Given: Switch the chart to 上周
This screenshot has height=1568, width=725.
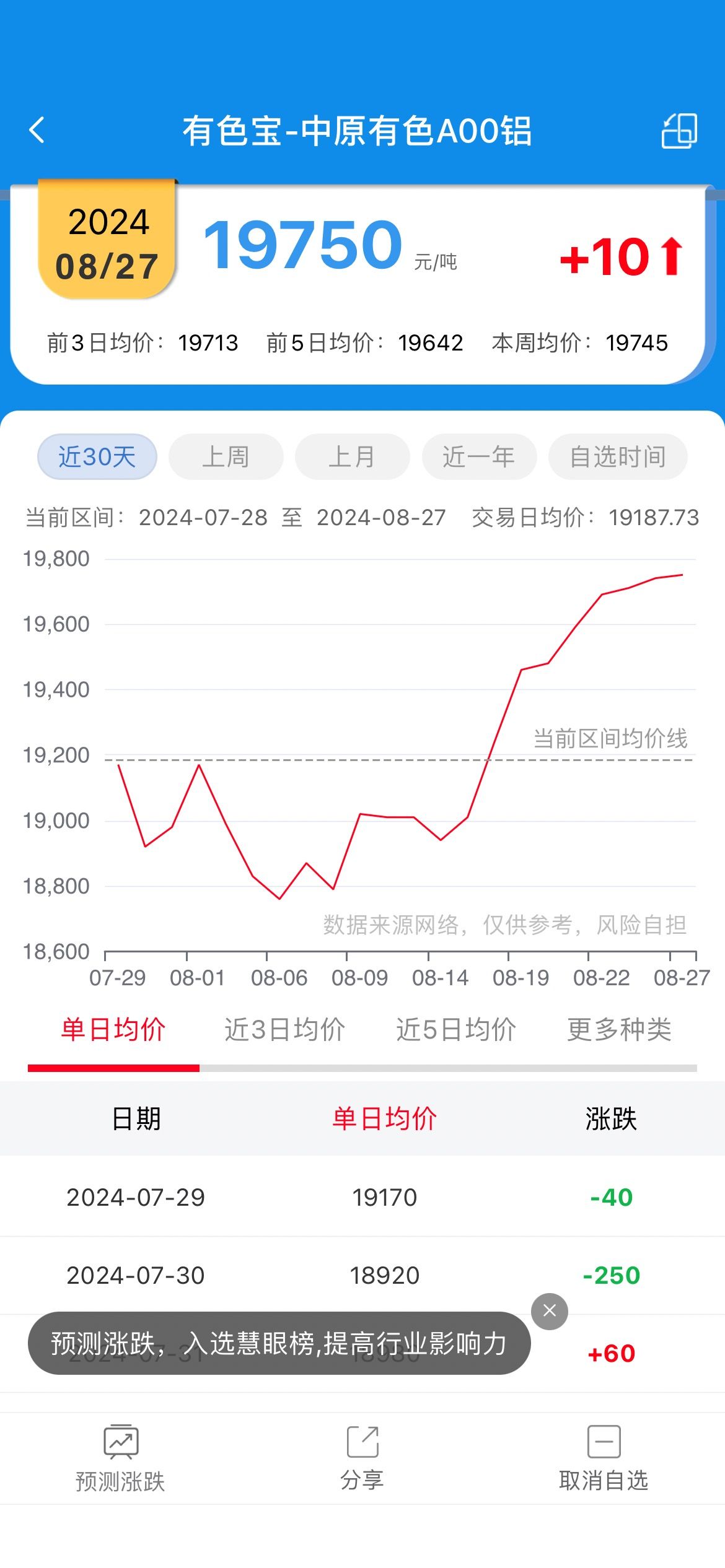Looking at the screenshot, I should point(226,457).
